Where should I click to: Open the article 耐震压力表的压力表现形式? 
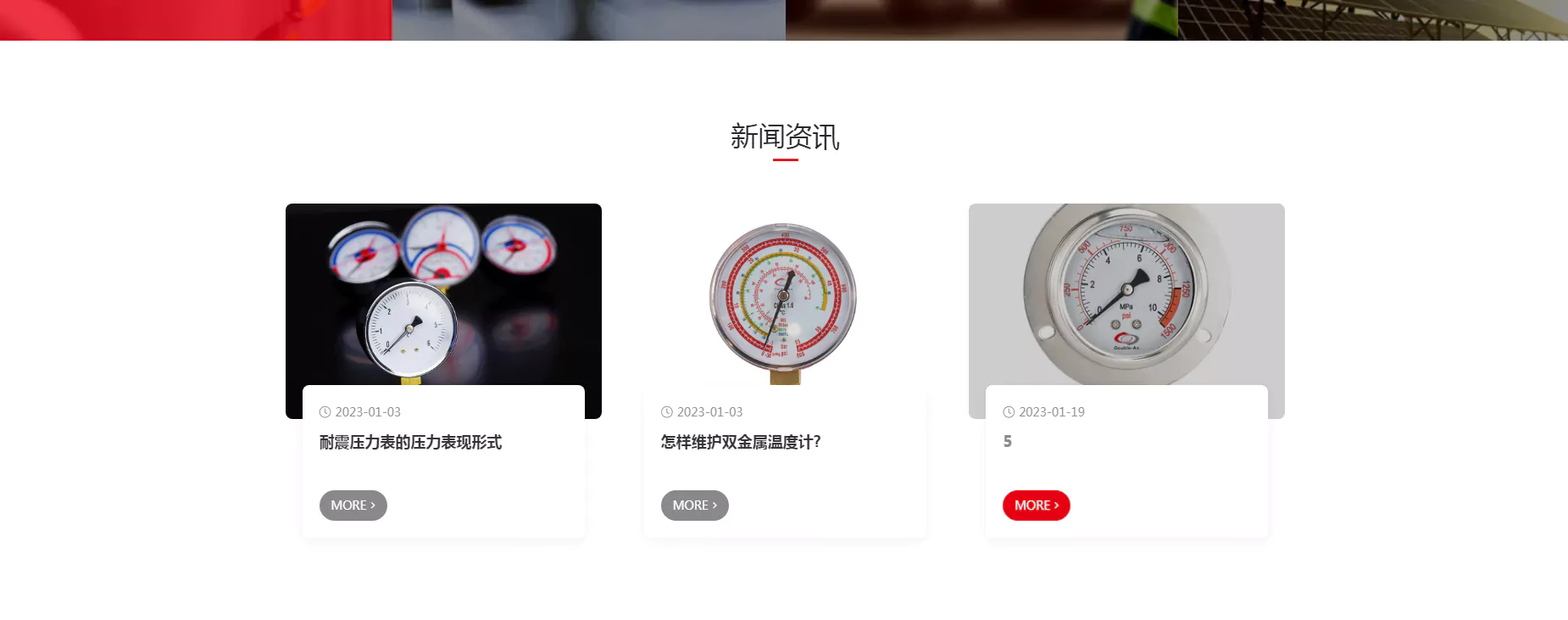click(410, 443)
